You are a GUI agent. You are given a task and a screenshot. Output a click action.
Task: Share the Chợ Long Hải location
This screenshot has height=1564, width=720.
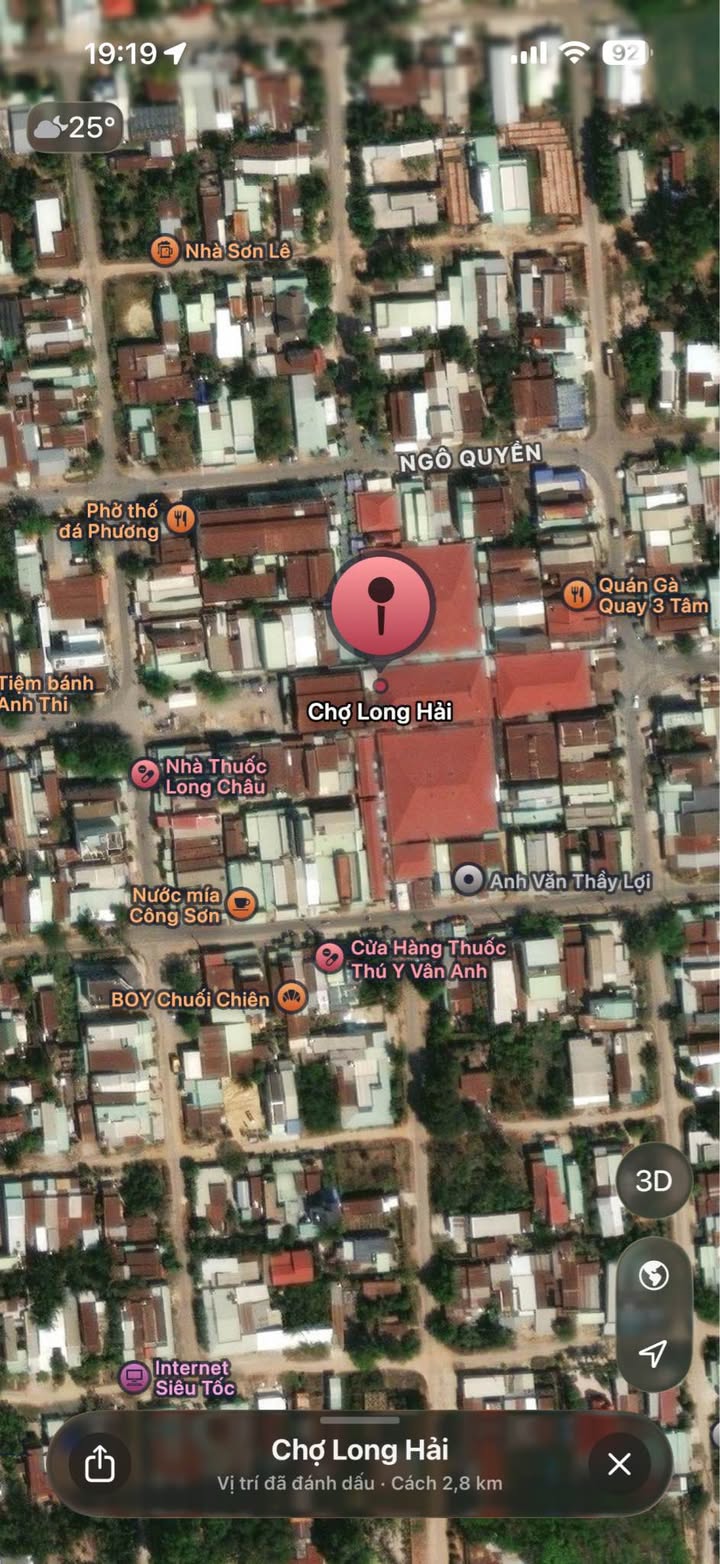(100, 1465)
